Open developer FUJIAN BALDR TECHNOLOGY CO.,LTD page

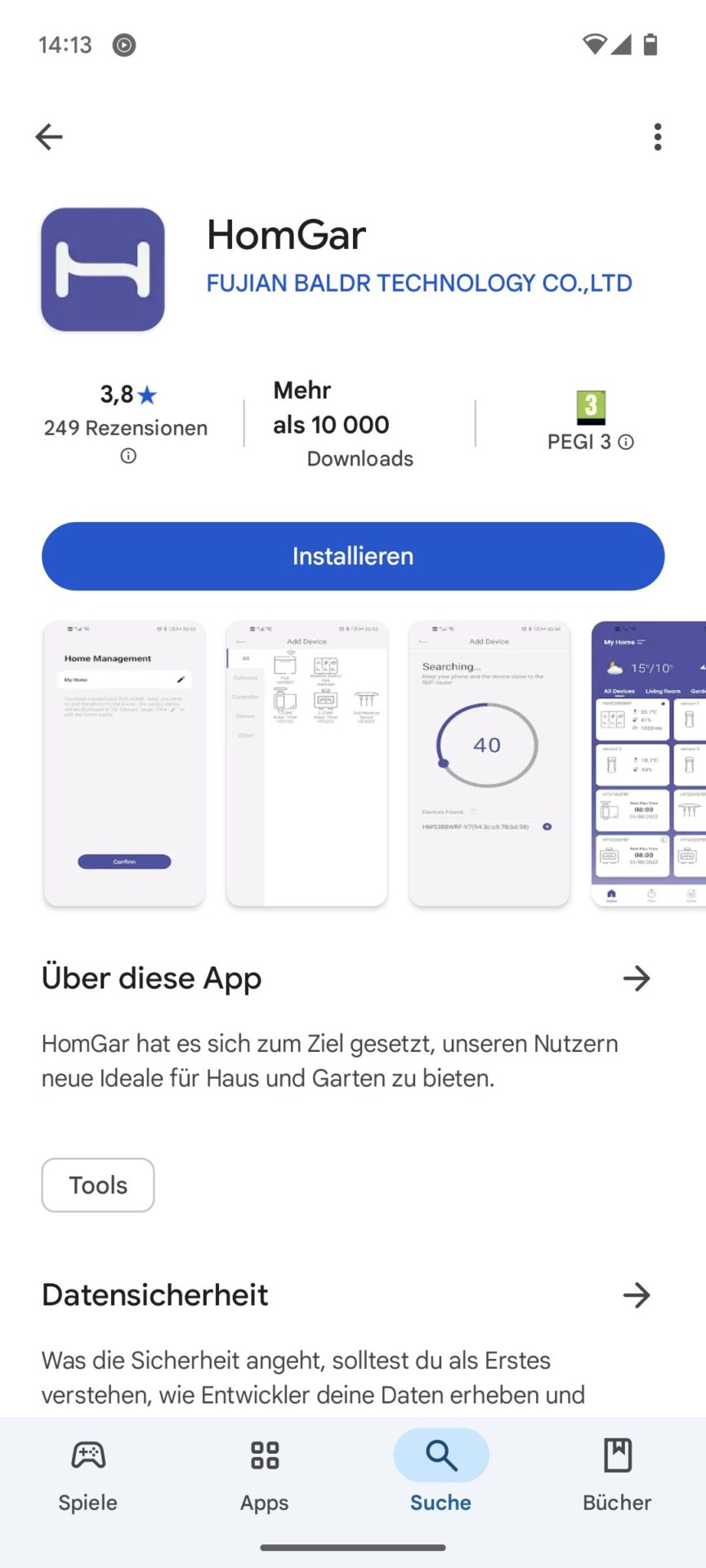click(x=419, y=283)
